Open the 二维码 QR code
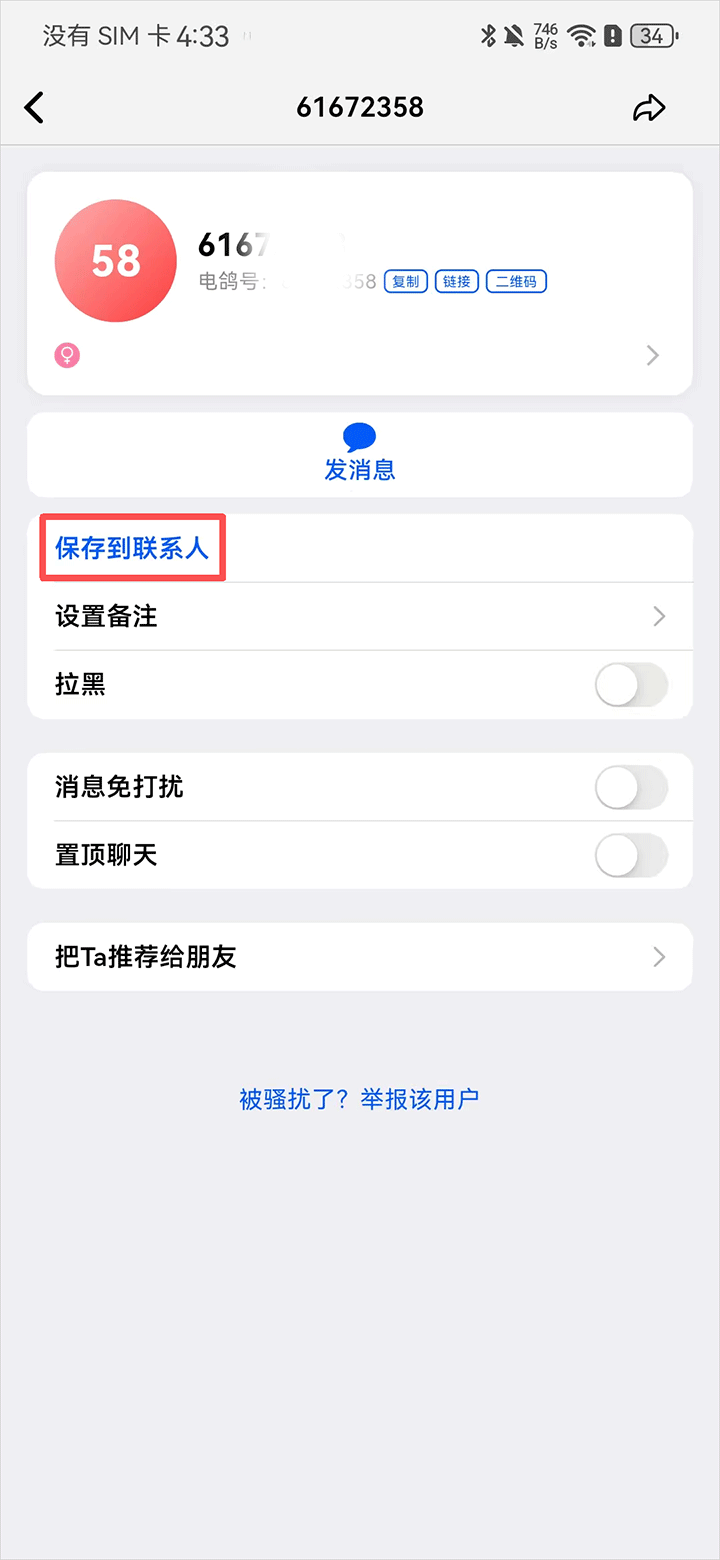720x1560 pixels. pos(516,282)
